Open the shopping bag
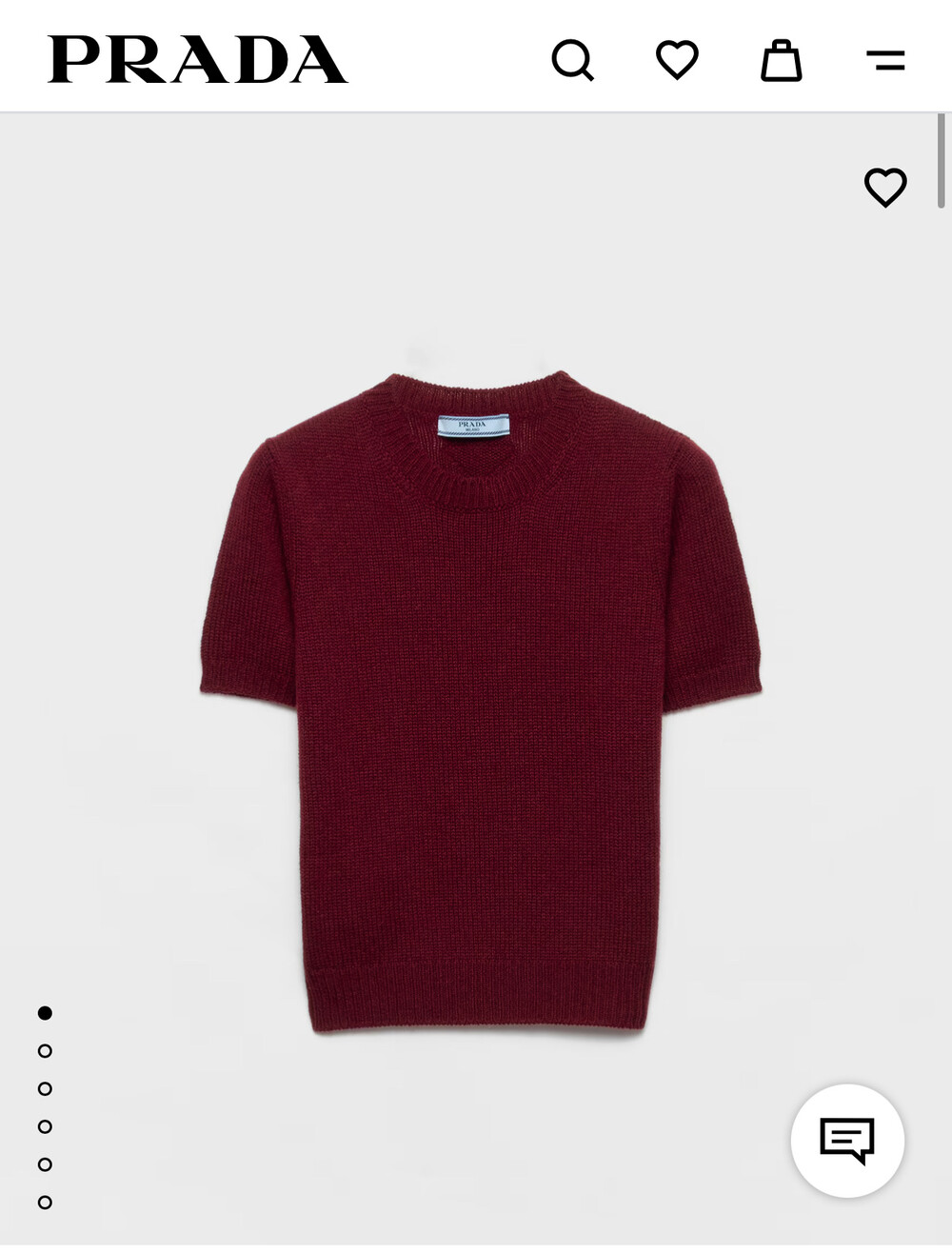952x1253 pixels. coord(782,60)
